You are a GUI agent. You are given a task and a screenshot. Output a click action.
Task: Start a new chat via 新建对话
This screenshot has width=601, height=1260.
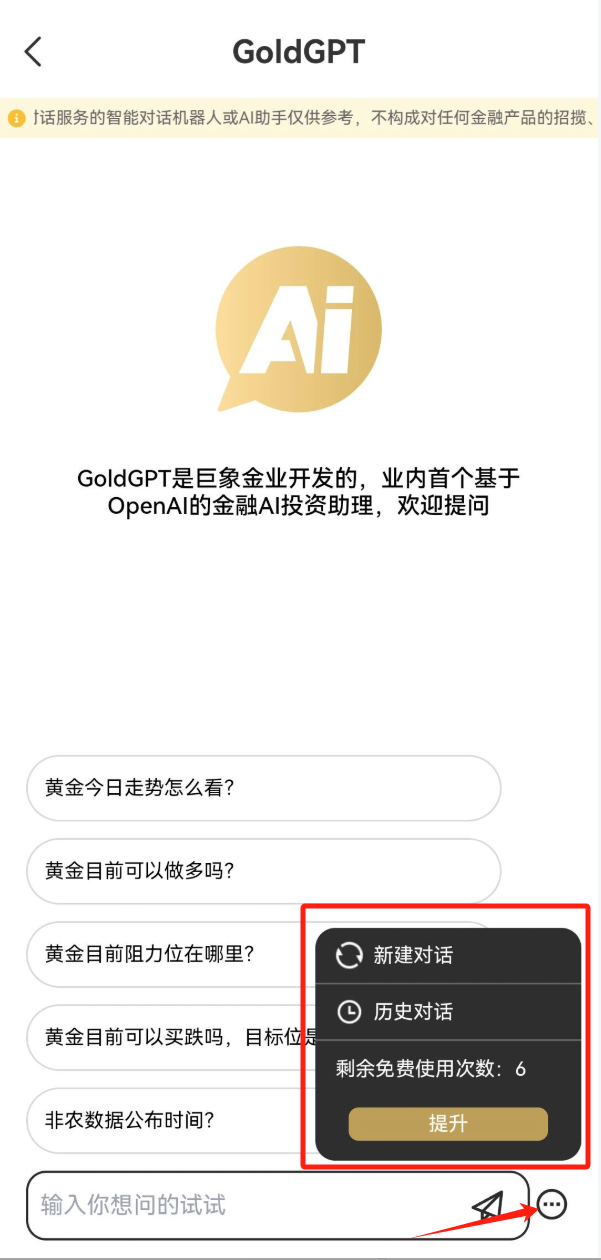pyautogui.click(x=448, y=955)
